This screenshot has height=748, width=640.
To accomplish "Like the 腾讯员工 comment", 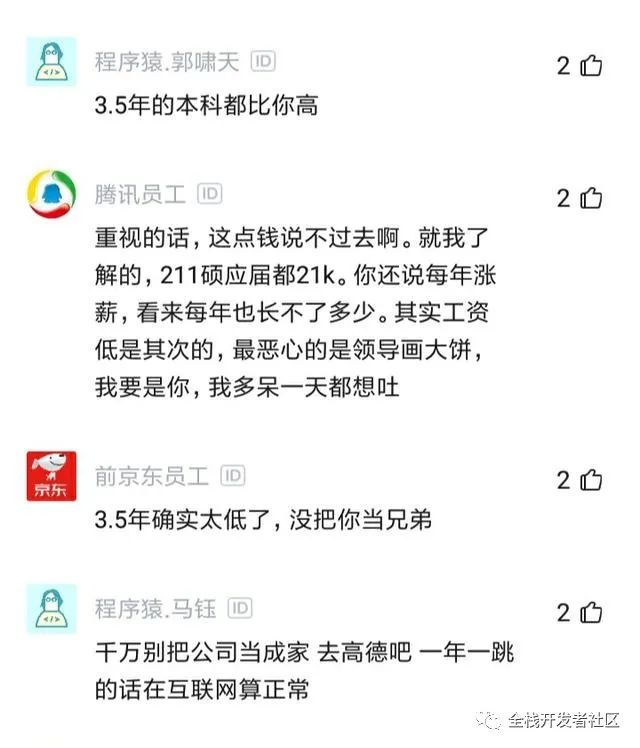I will click(591, 198).
